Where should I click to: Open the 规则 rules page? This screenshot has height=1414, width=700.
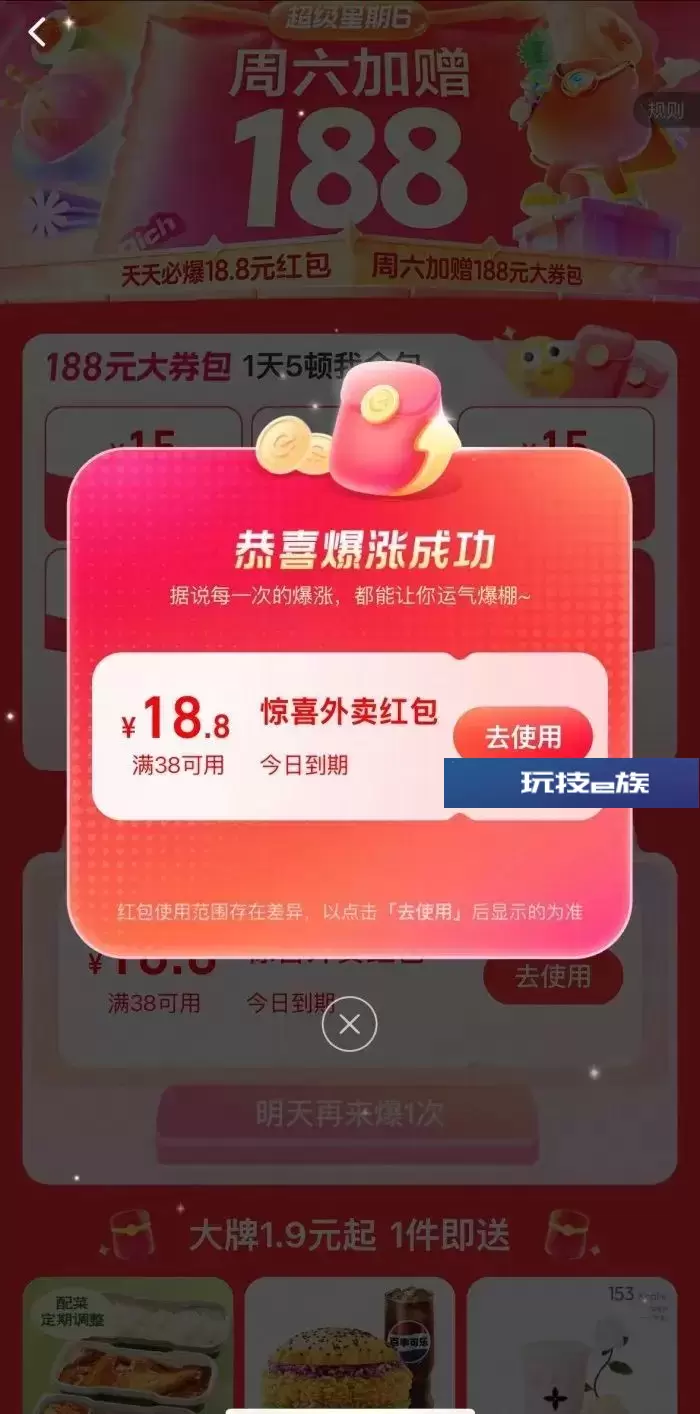click(x=666, y=110)
